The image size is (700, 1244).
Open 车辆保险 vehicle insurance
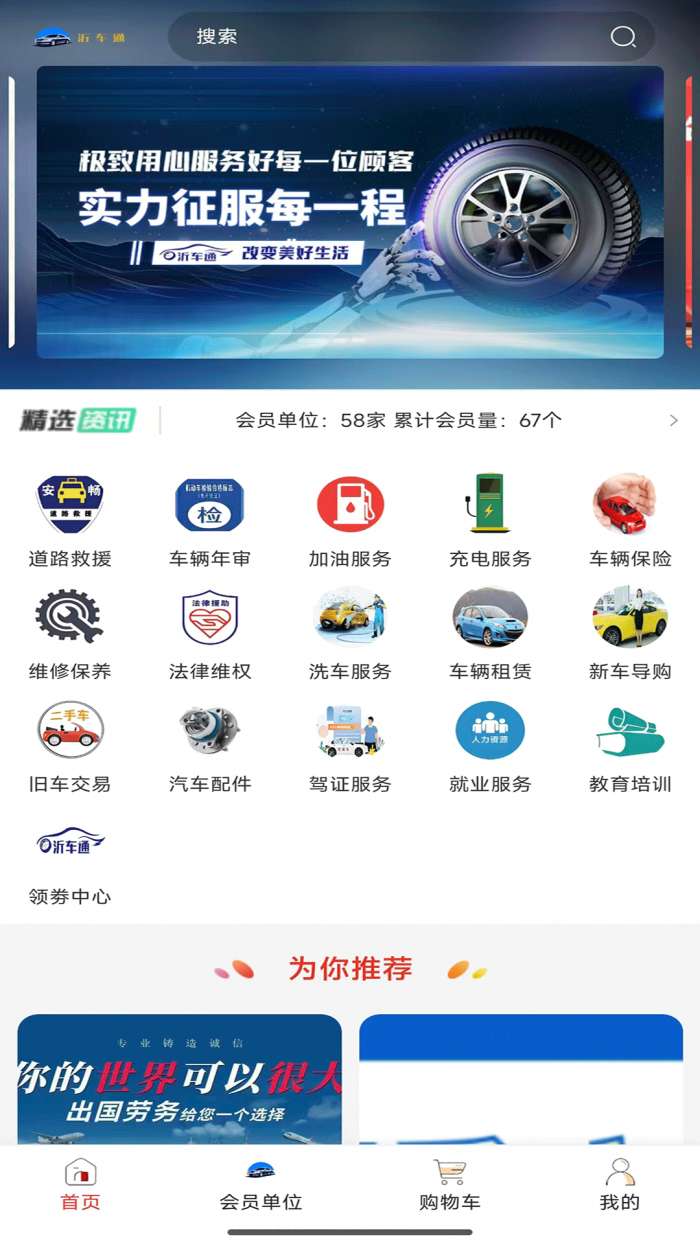630,521
